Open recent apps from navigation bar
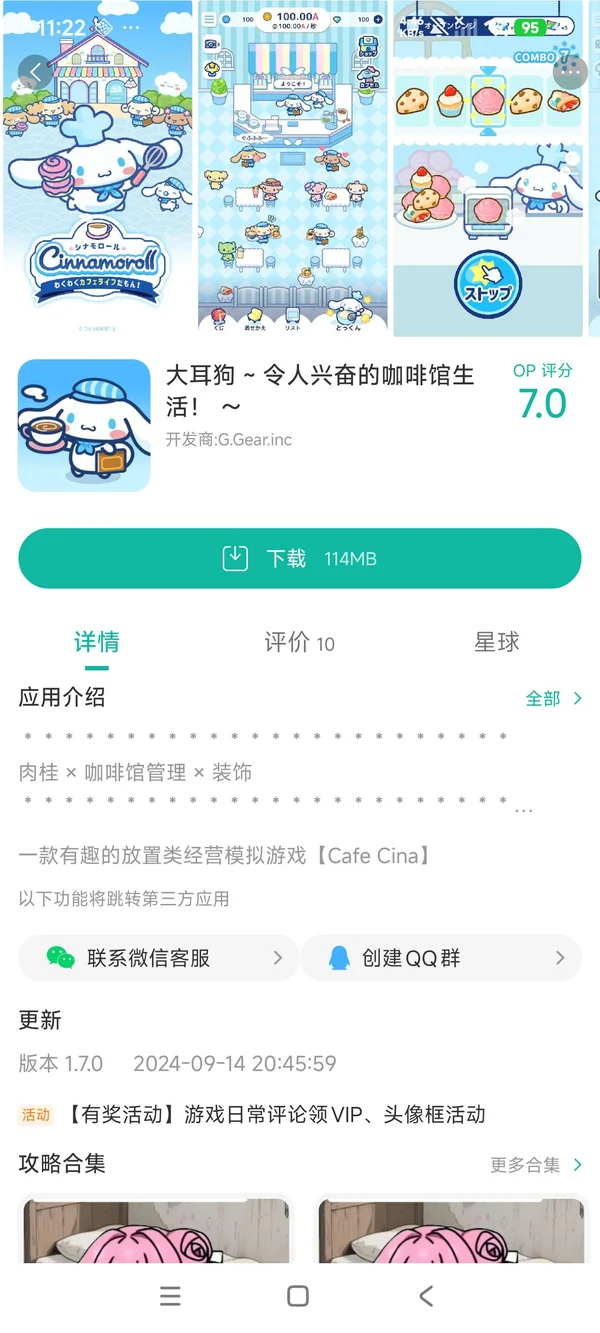This screenshot has height=1333, width=600. click(x=171, y=1296)
